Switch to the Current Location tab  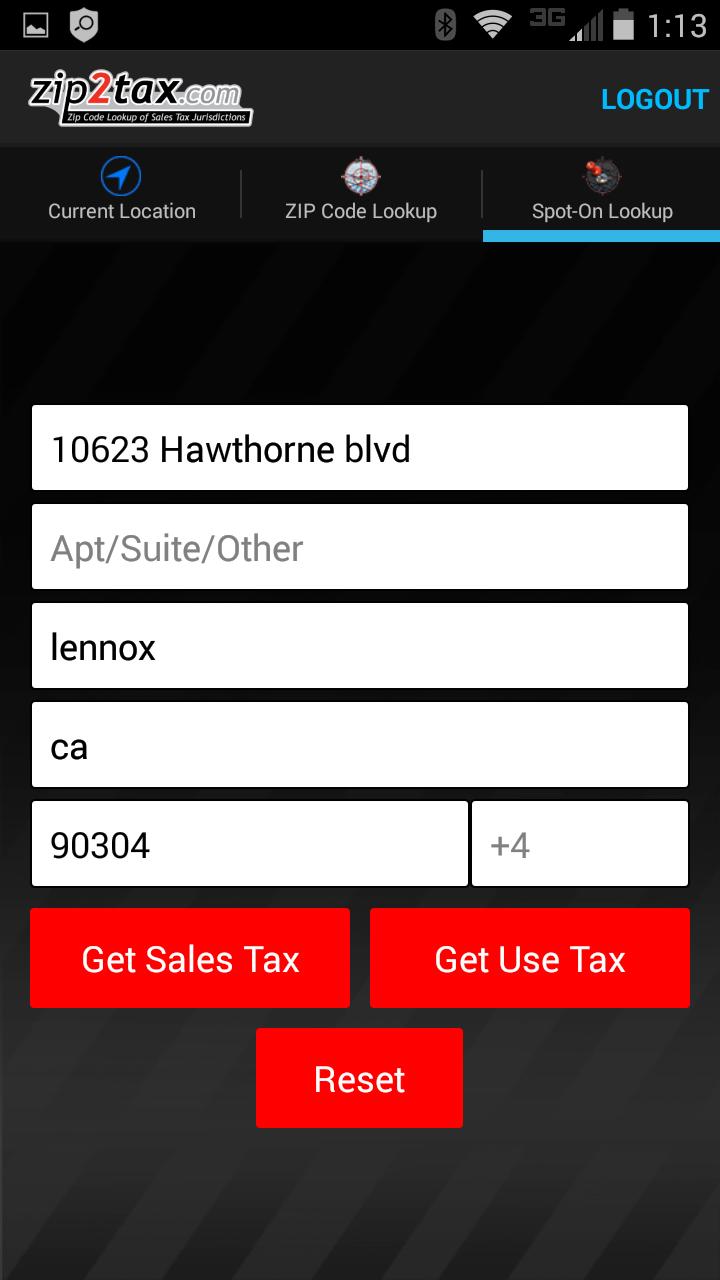pos(122,194)
